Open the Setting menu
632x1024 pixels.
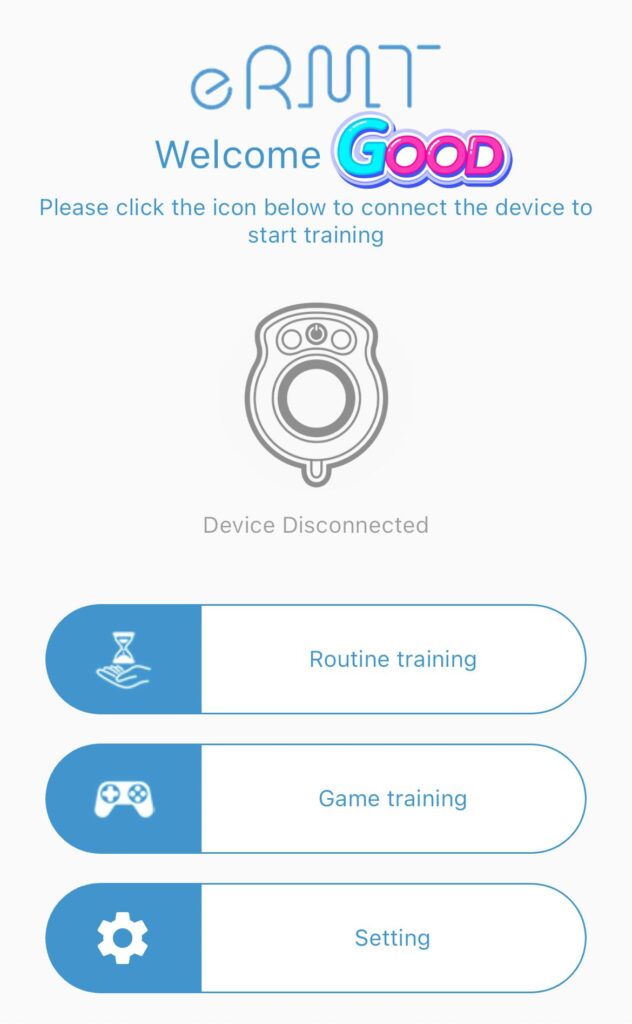click(x=316, y=938)
